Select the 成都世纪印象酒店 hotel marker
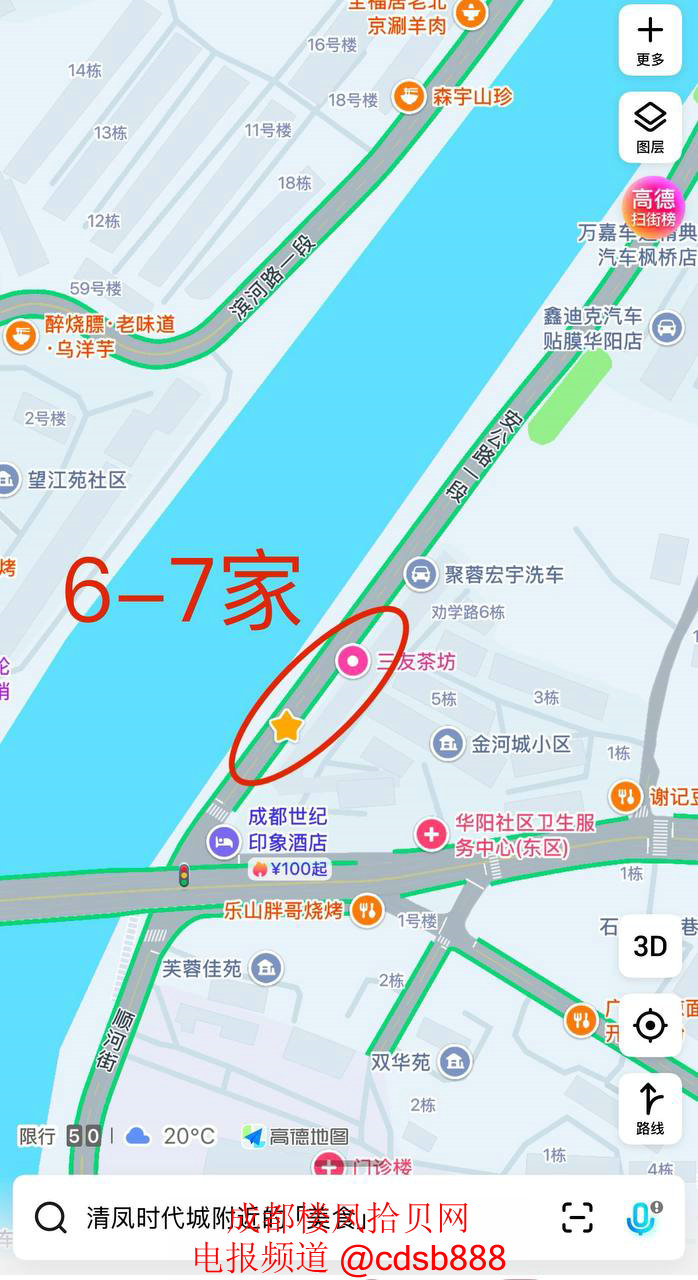 [x=224, y=842]
